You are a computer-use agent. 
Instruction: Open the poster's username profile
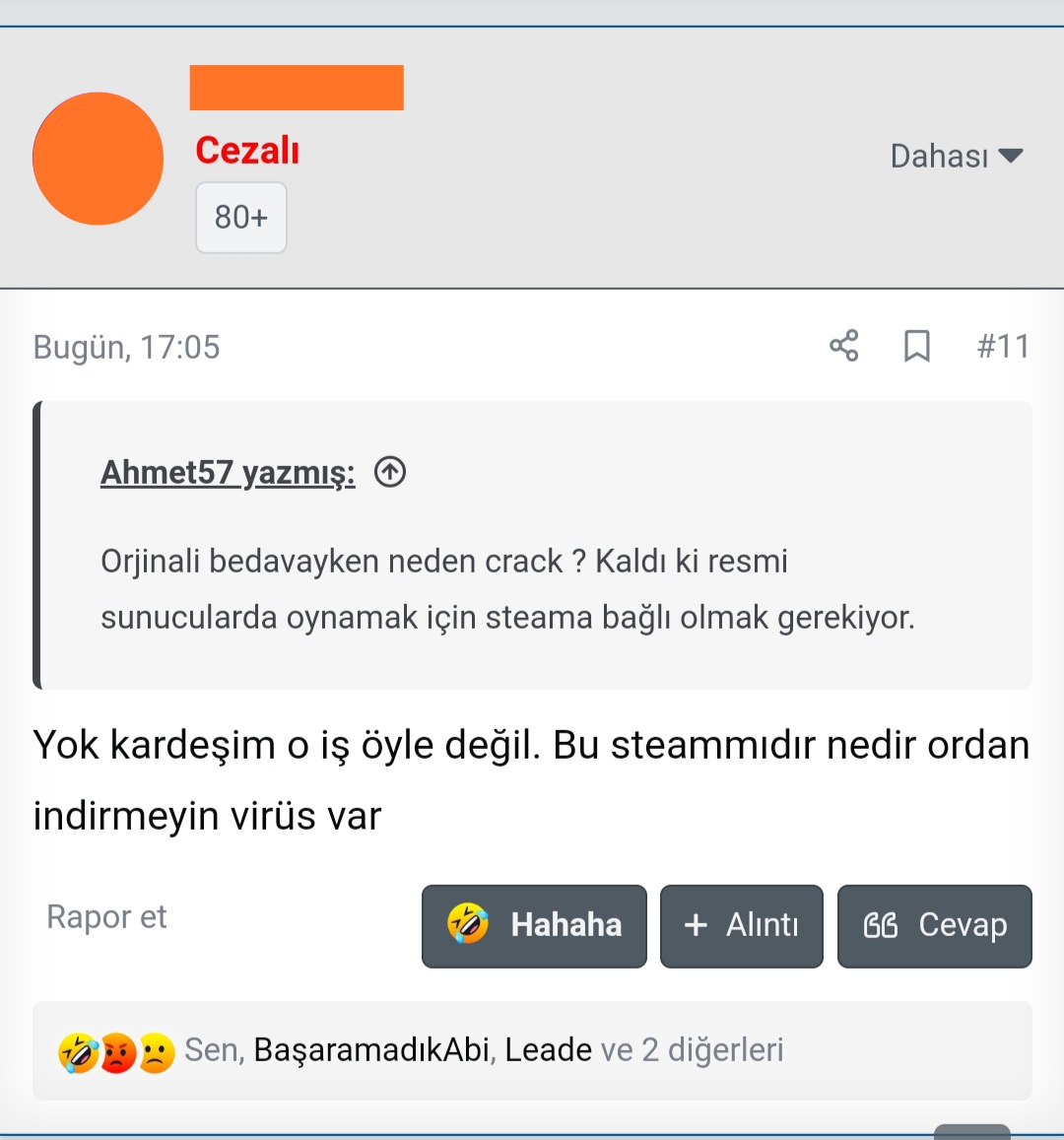click(x=297, y=88)
